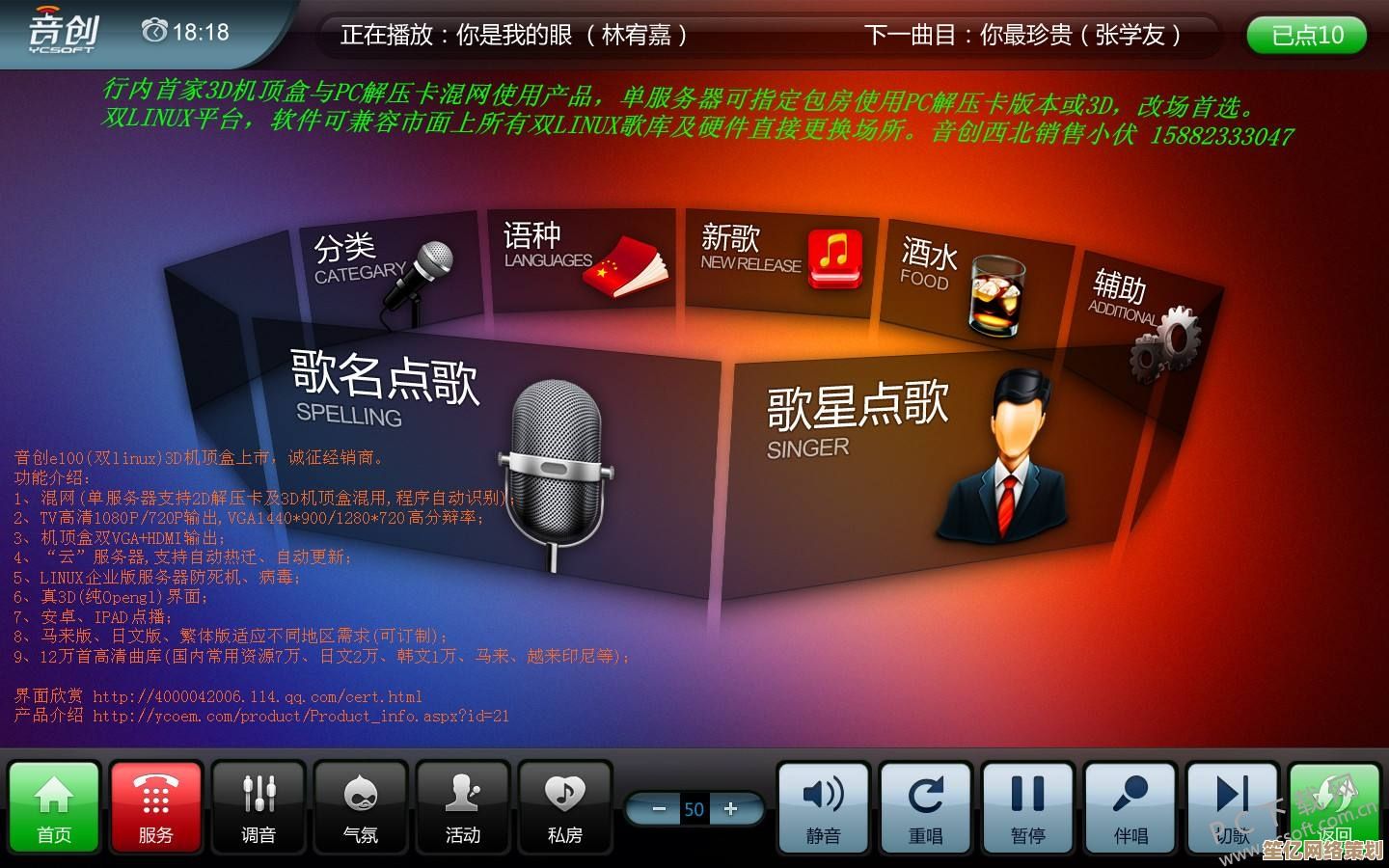Open the 活动 activities section

tap(463, 808)
